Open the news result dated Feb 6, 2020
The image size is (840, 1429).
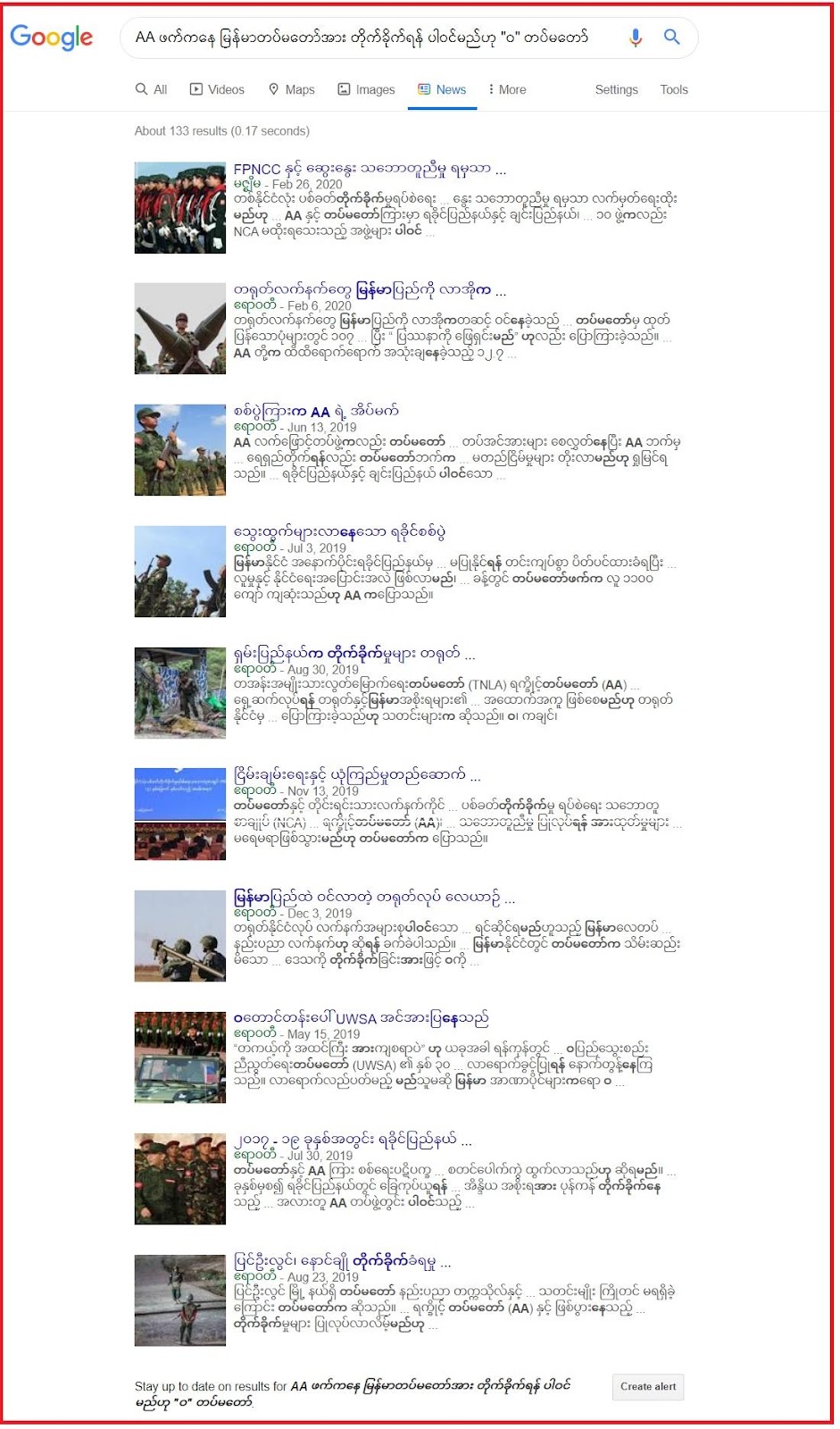pyautogui.click(x=370, y=290)
